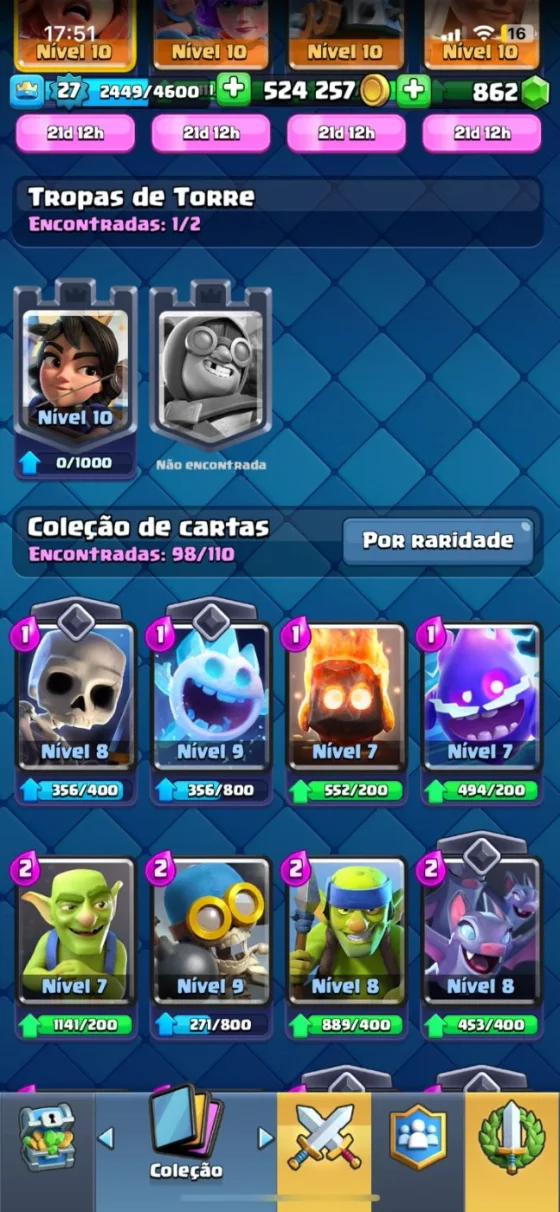
Task: Change sorting with the Por raridade button
Action: click(438, 541)
